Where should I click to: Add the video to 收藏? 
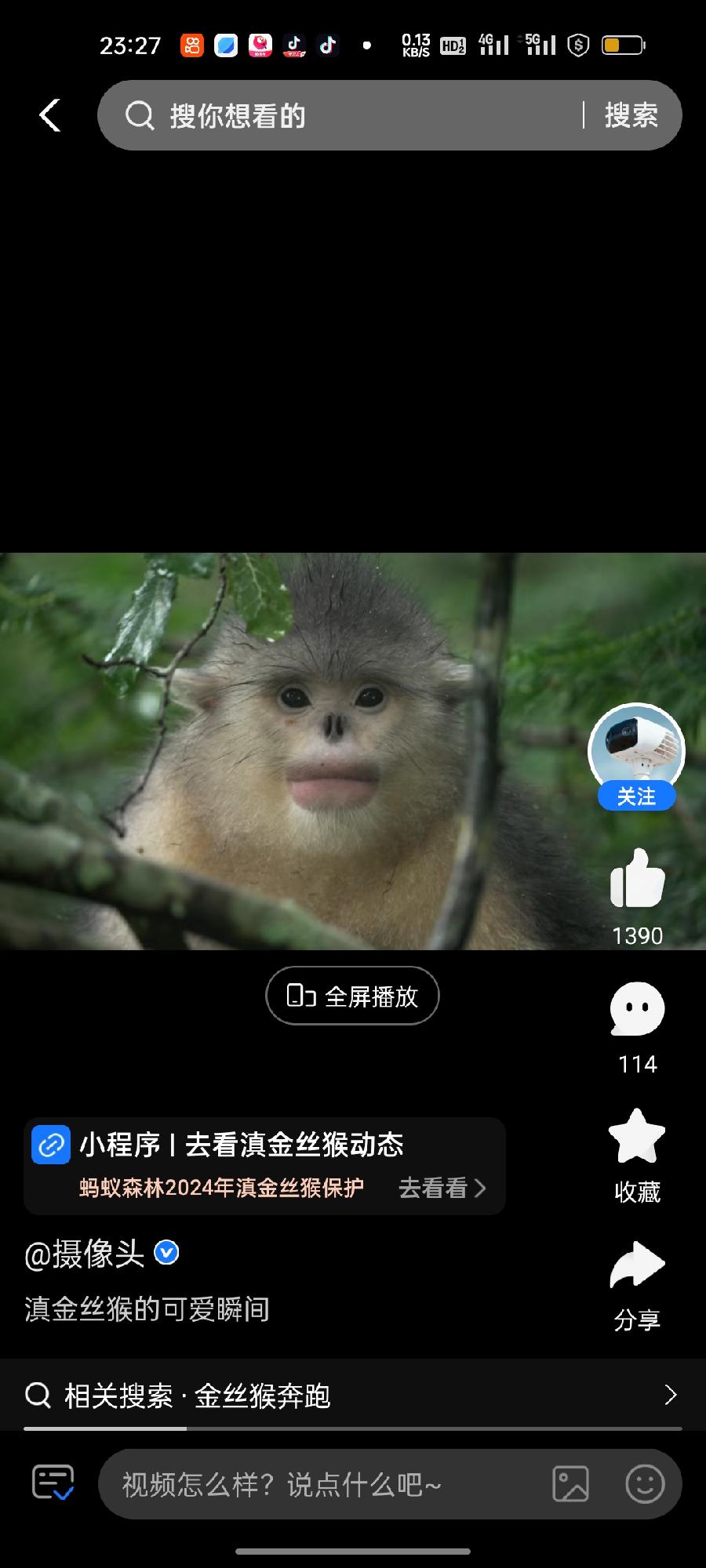637,1137
